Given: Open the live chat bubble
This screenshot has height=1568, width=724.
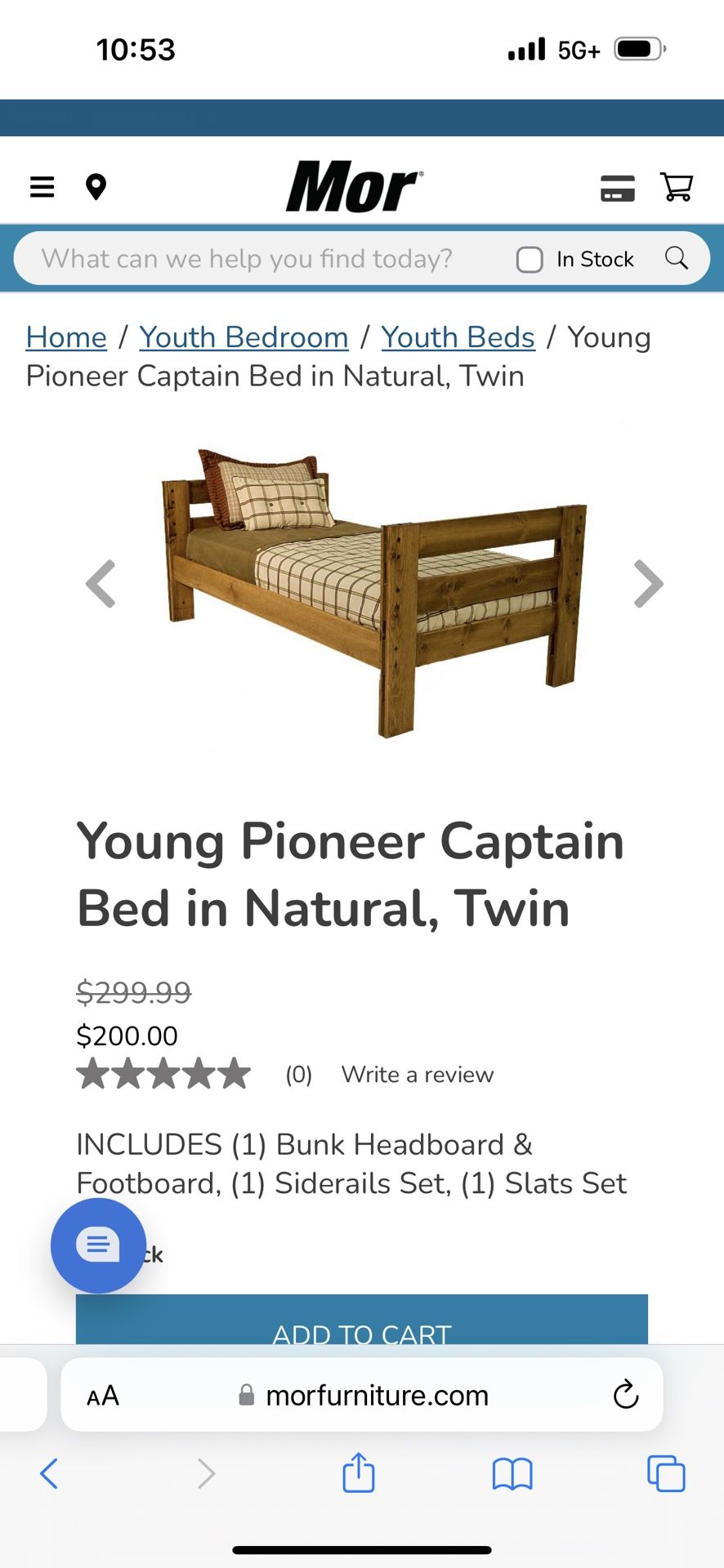Looking at the screenshot, I should [98, 1245].
